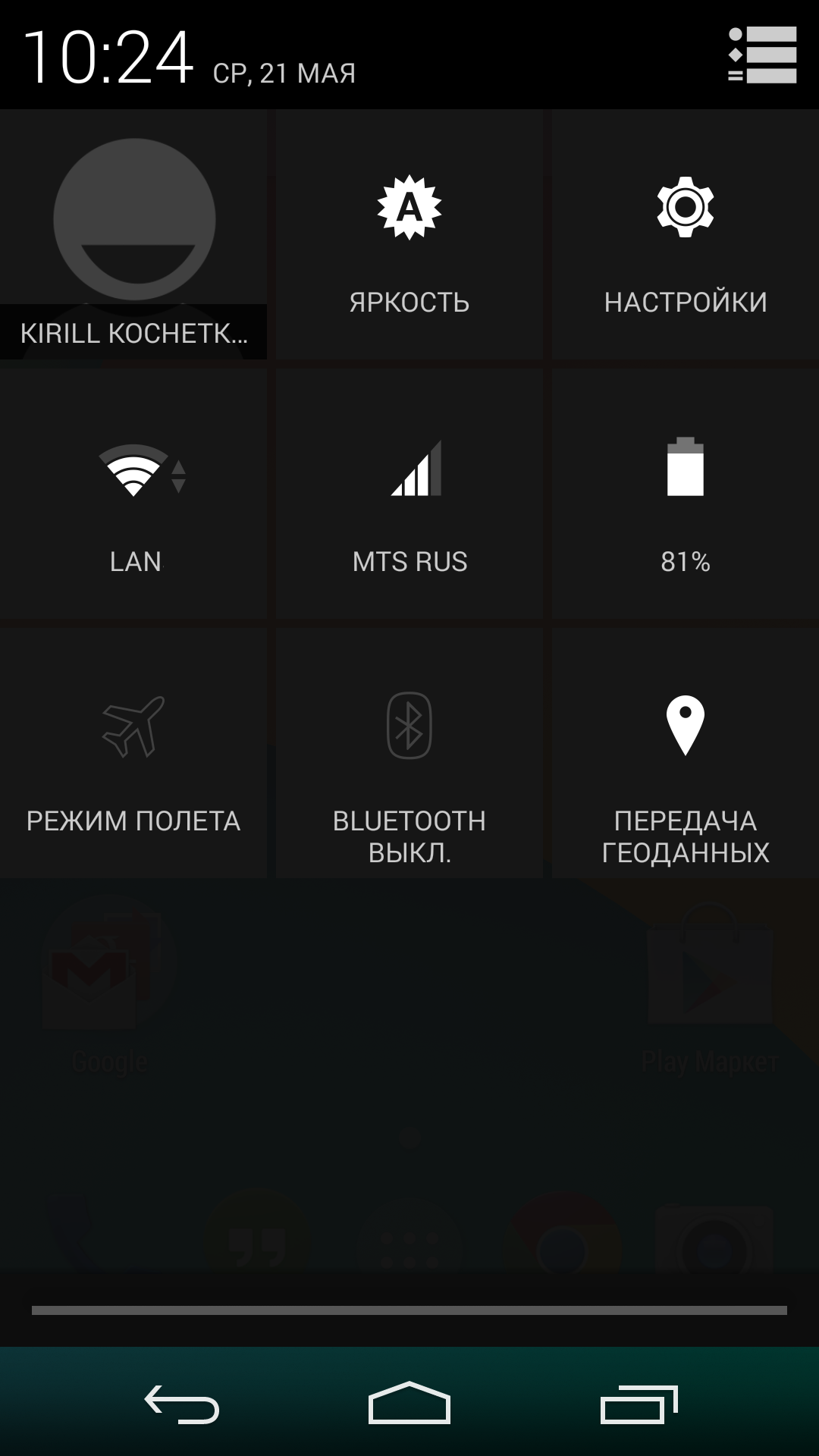Viewport: 819px width, 1456px height.
Task: Open the LAN Wi-Fi tile
Action: click(x=133, y=494)
